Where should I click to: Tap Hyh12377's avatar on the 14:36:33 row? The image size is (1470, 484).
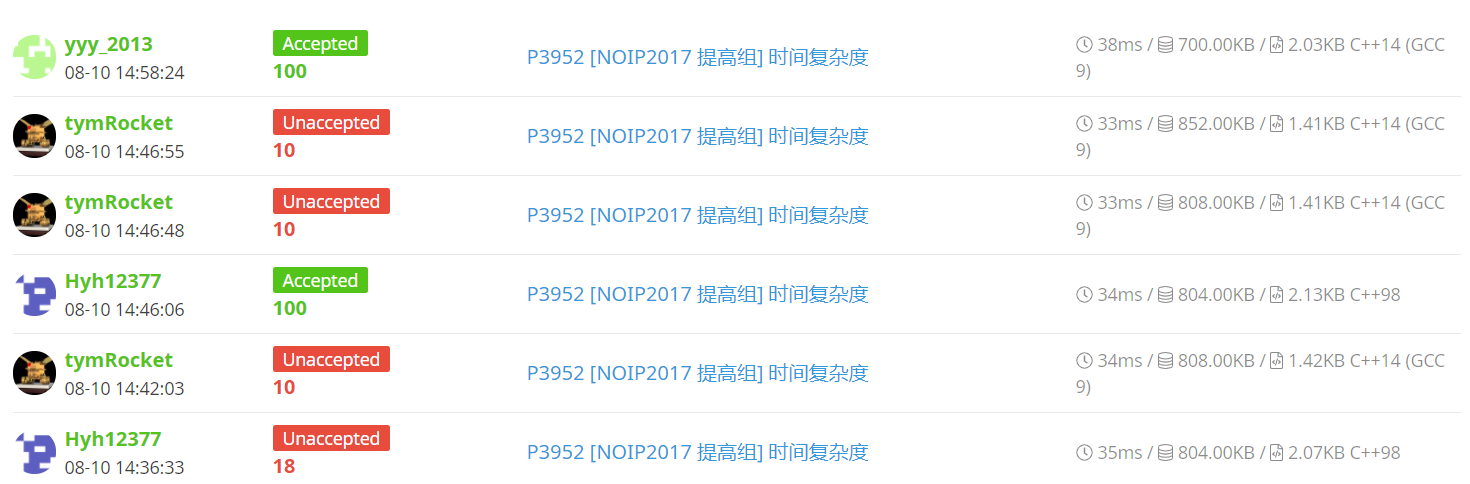[x=34, y=452]
